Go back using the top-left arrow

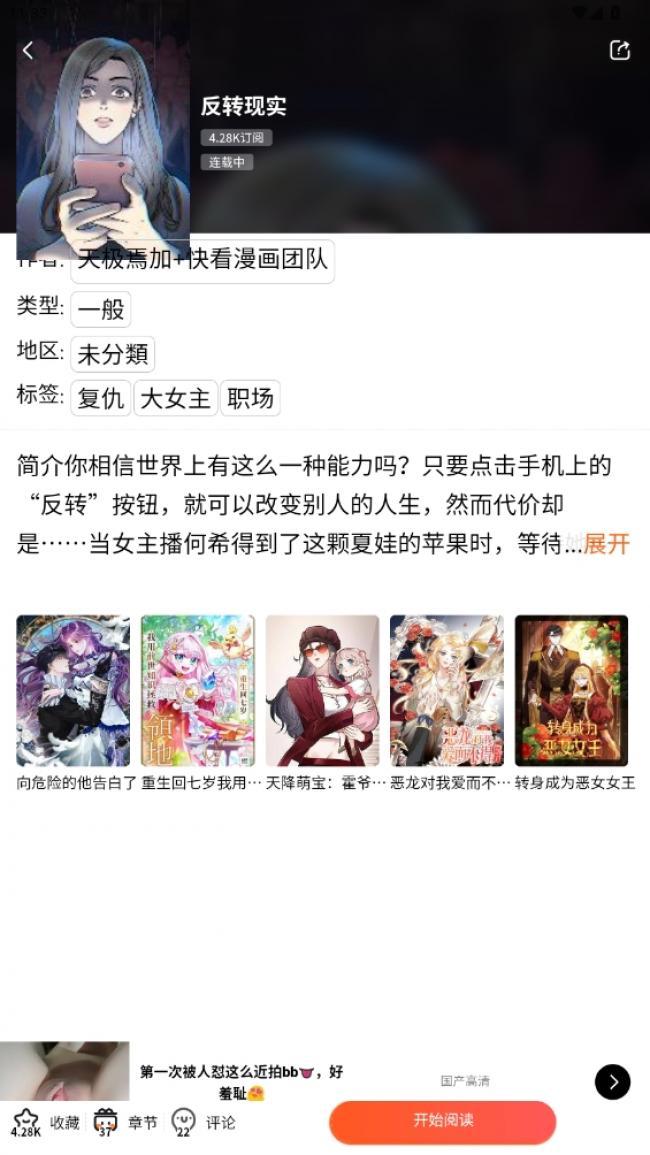click(x=27, y=50)
